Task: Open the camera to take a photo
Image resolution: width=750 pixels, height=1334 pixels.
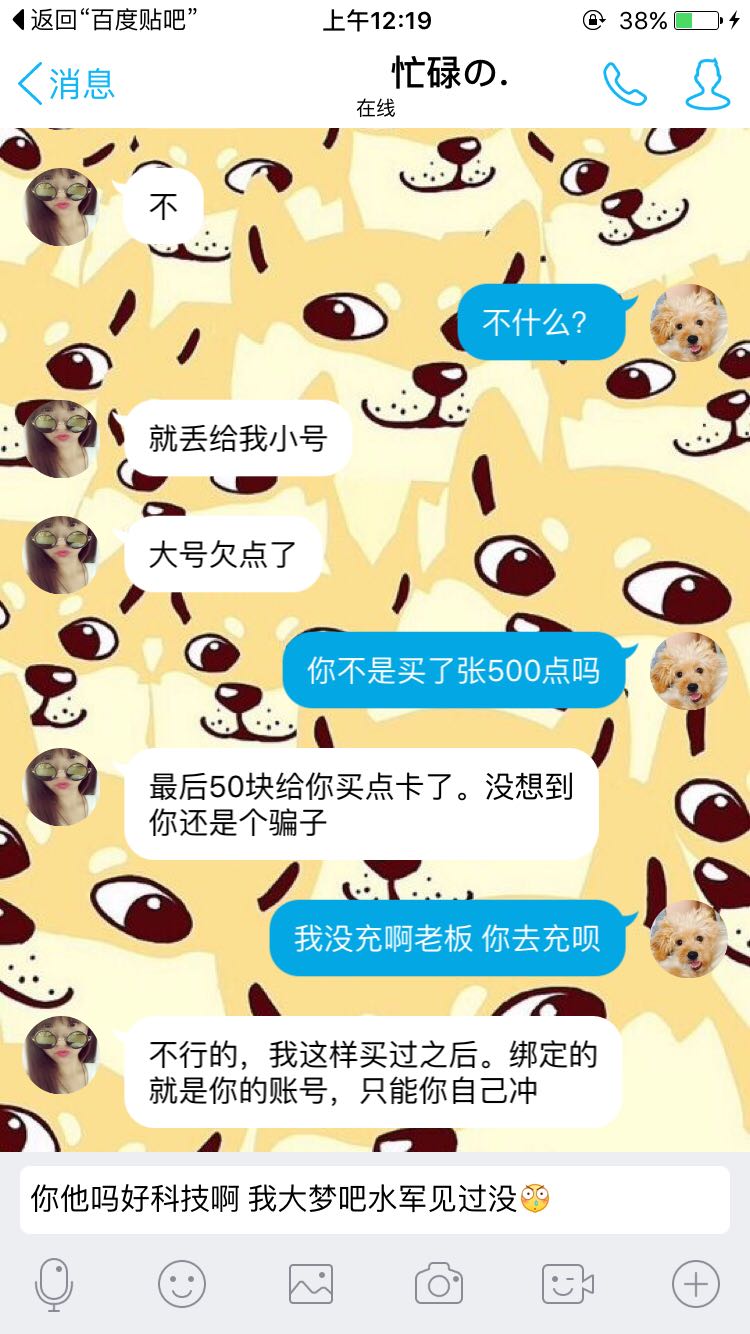Action: tap(439, 1283)
